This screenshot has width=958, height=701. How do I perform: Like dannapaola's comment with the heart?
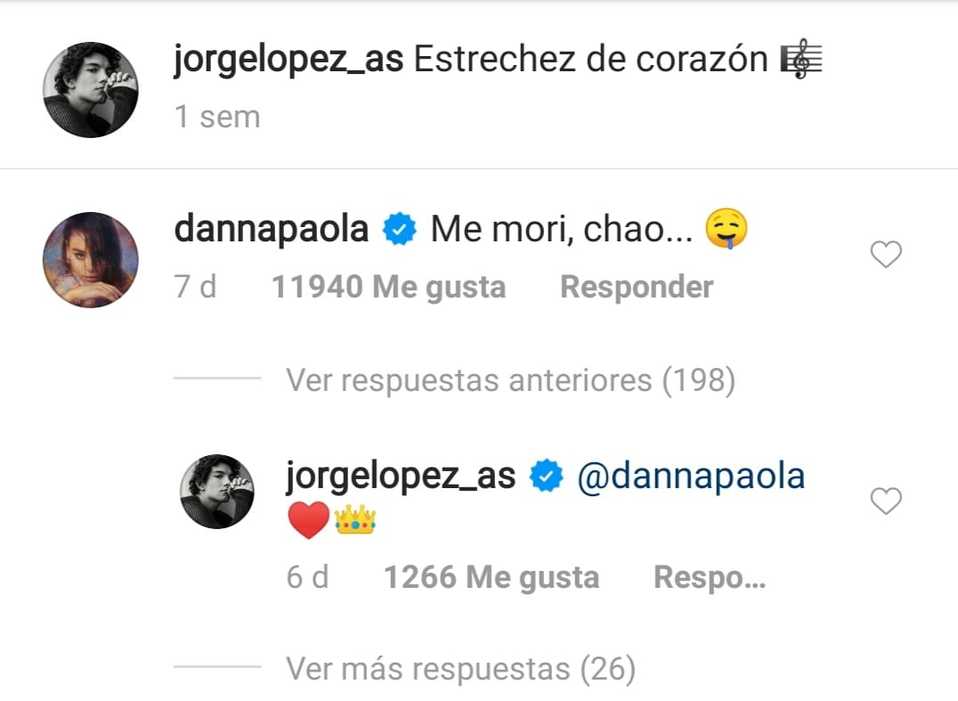tap(886, 256)
